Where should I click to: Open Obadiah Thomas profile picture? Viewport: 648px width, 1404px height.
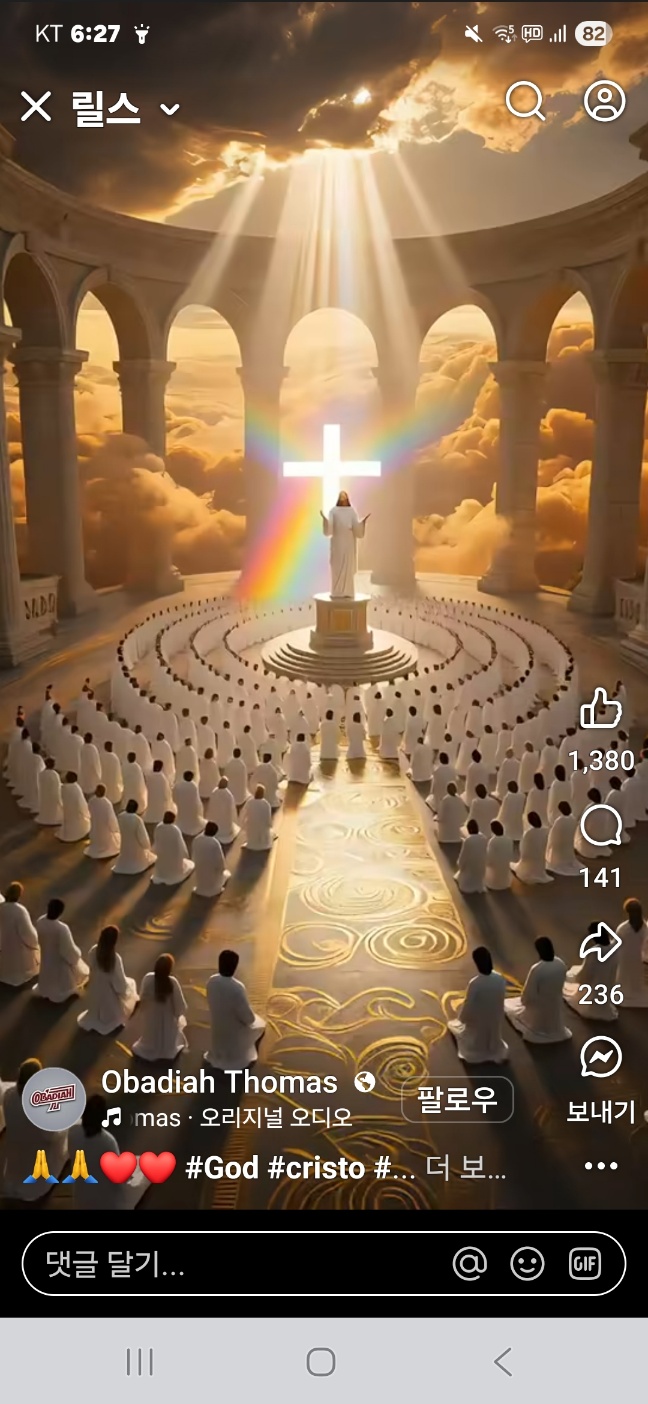pos(53,1099)
